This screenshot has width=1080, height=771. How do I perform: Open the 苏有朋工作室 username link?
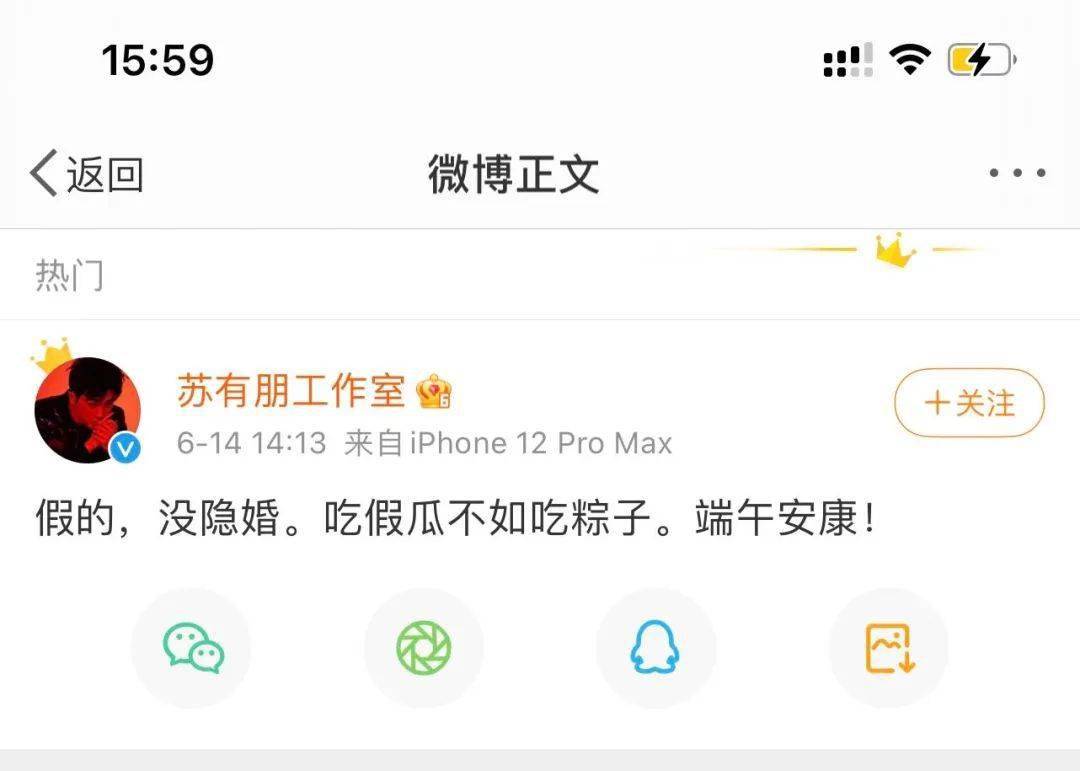coord(291,391)
